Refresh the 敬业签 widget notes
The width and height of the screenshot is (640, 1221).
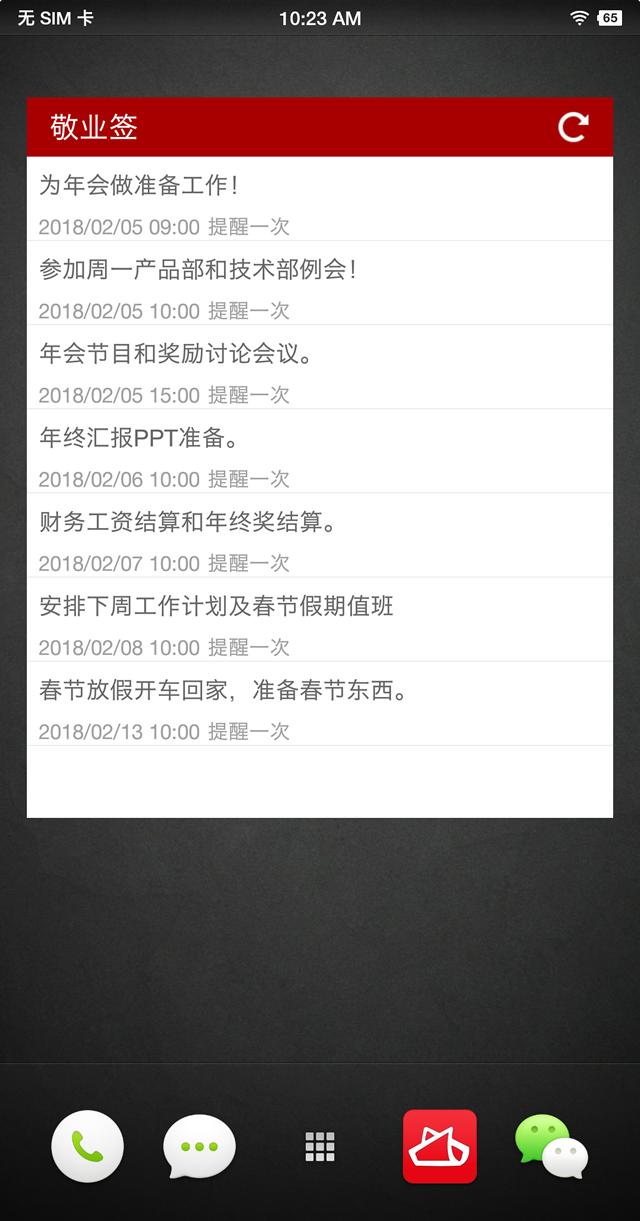coord(573,127)
